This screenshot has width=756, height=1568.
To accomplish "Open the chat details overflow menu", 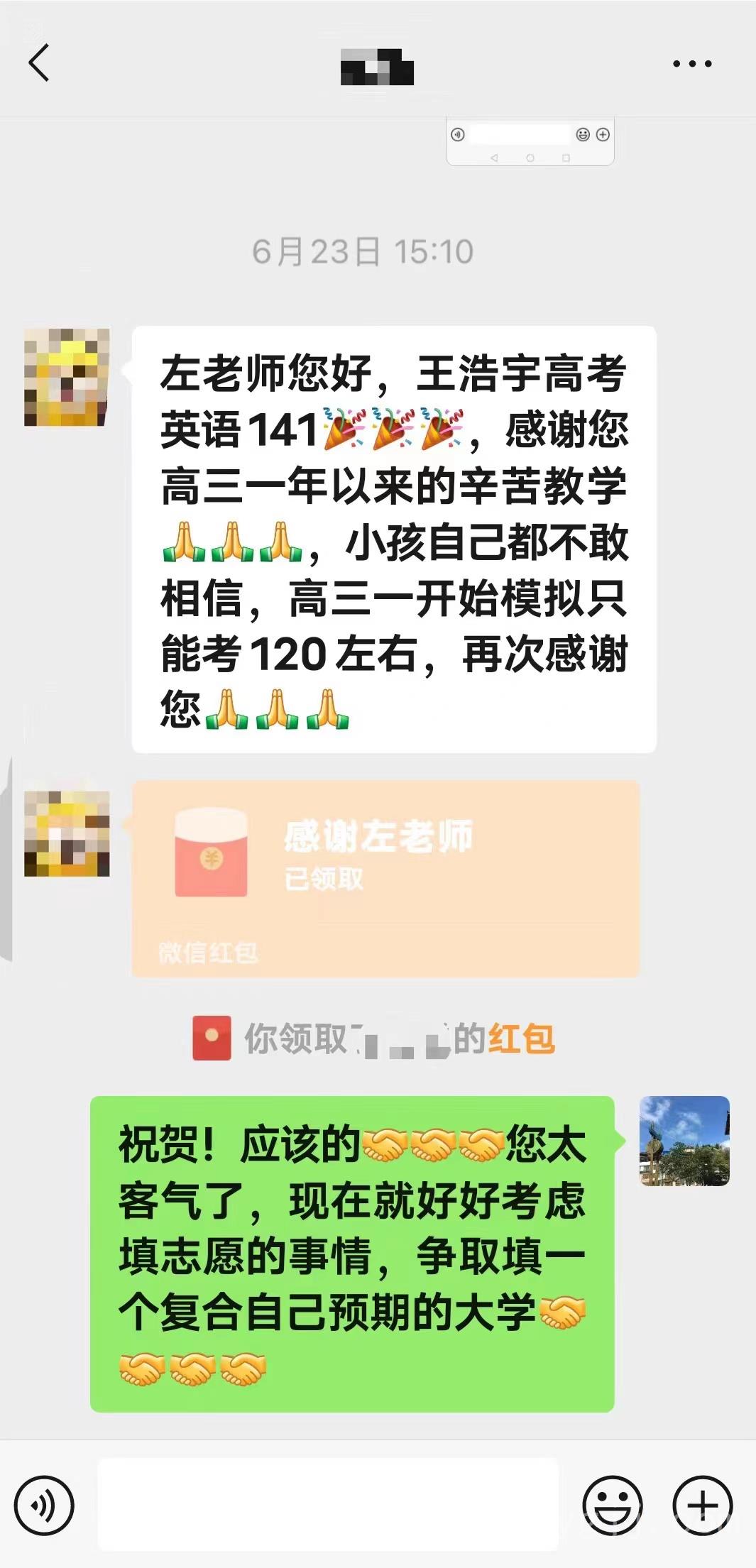I will point(692,64).
